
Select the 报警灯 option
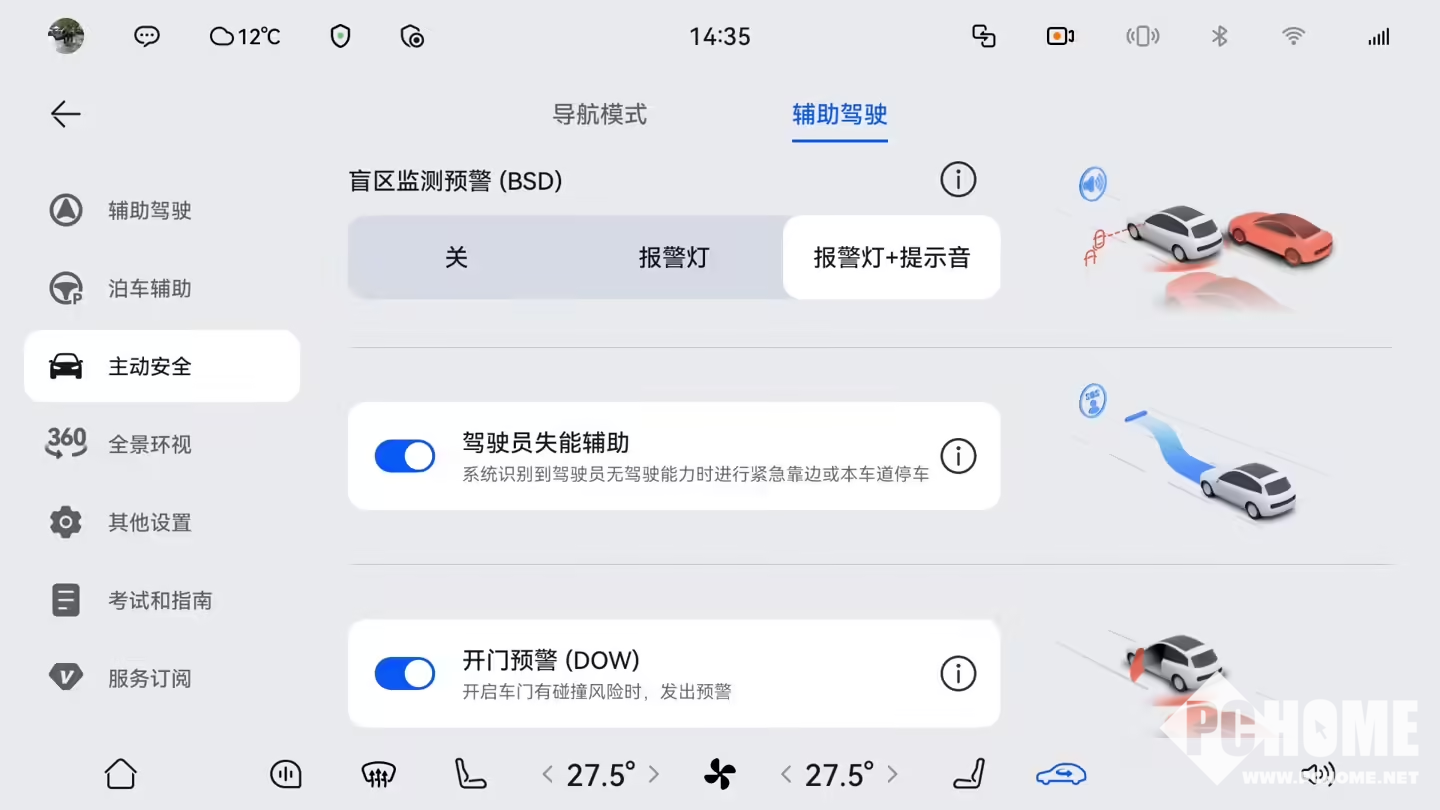coord(673,258)
